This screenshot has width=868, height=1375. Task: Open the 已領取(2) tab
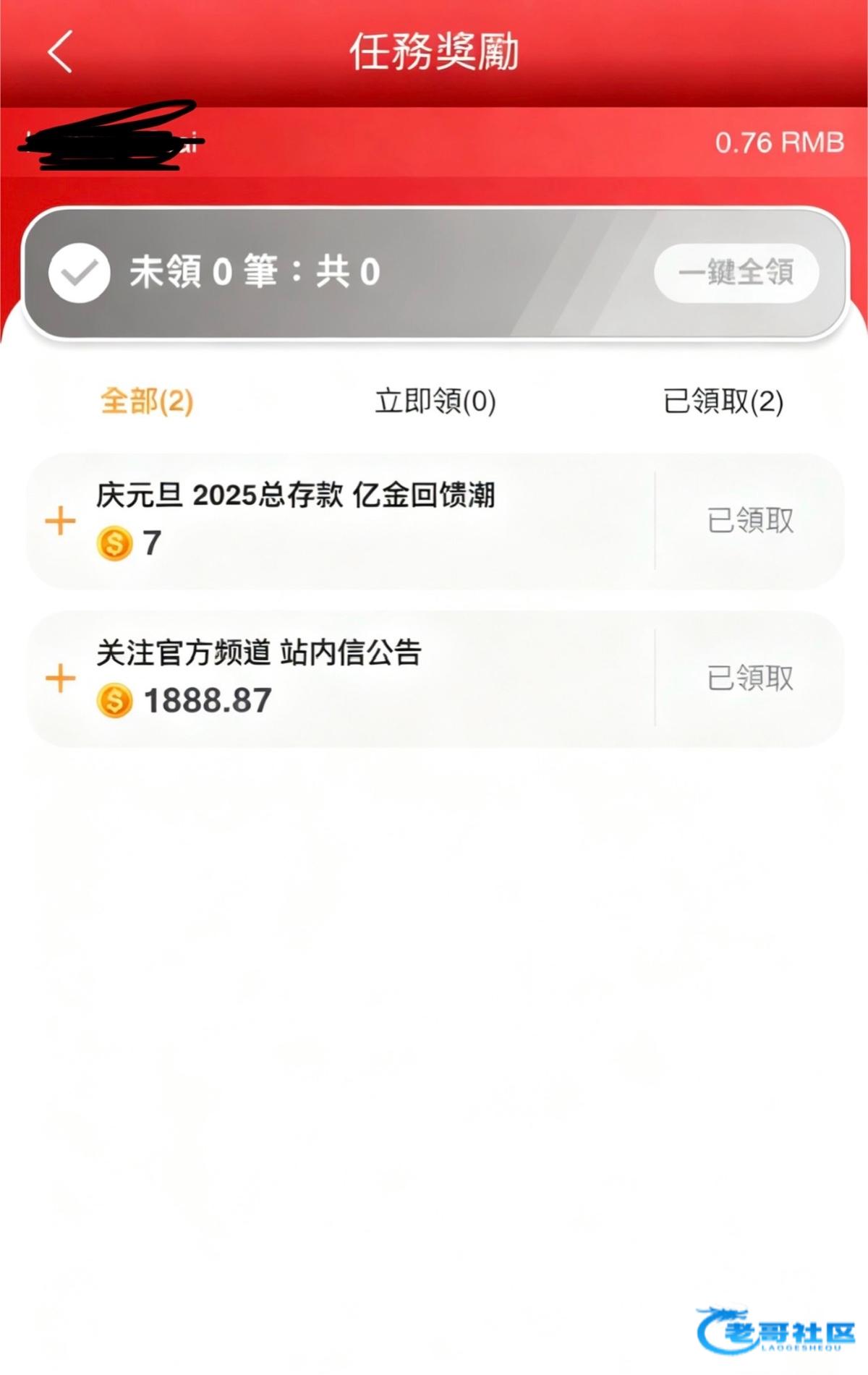coord(723,401)
